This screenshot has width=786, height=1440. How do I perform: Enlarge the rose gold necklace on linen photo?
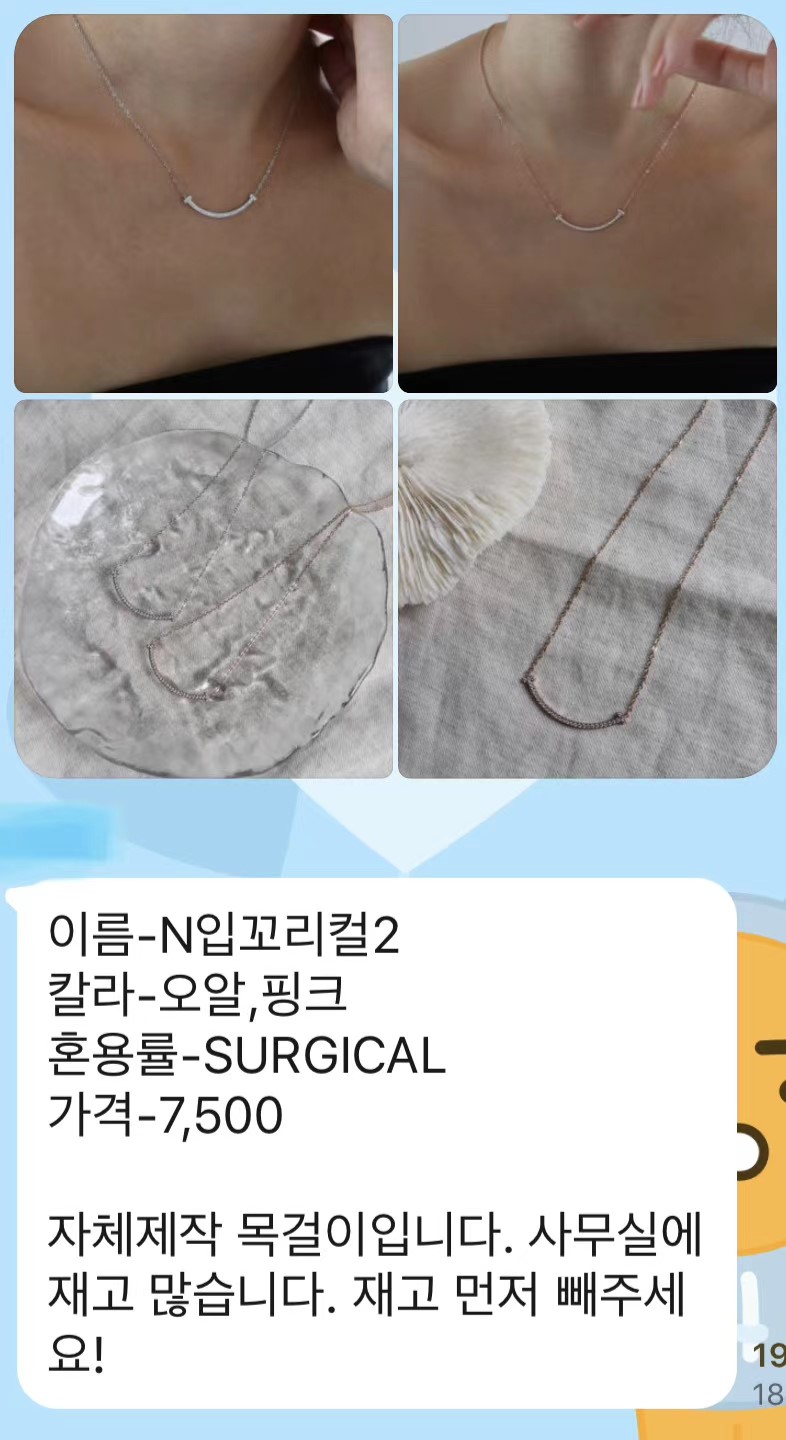(587, 589)
